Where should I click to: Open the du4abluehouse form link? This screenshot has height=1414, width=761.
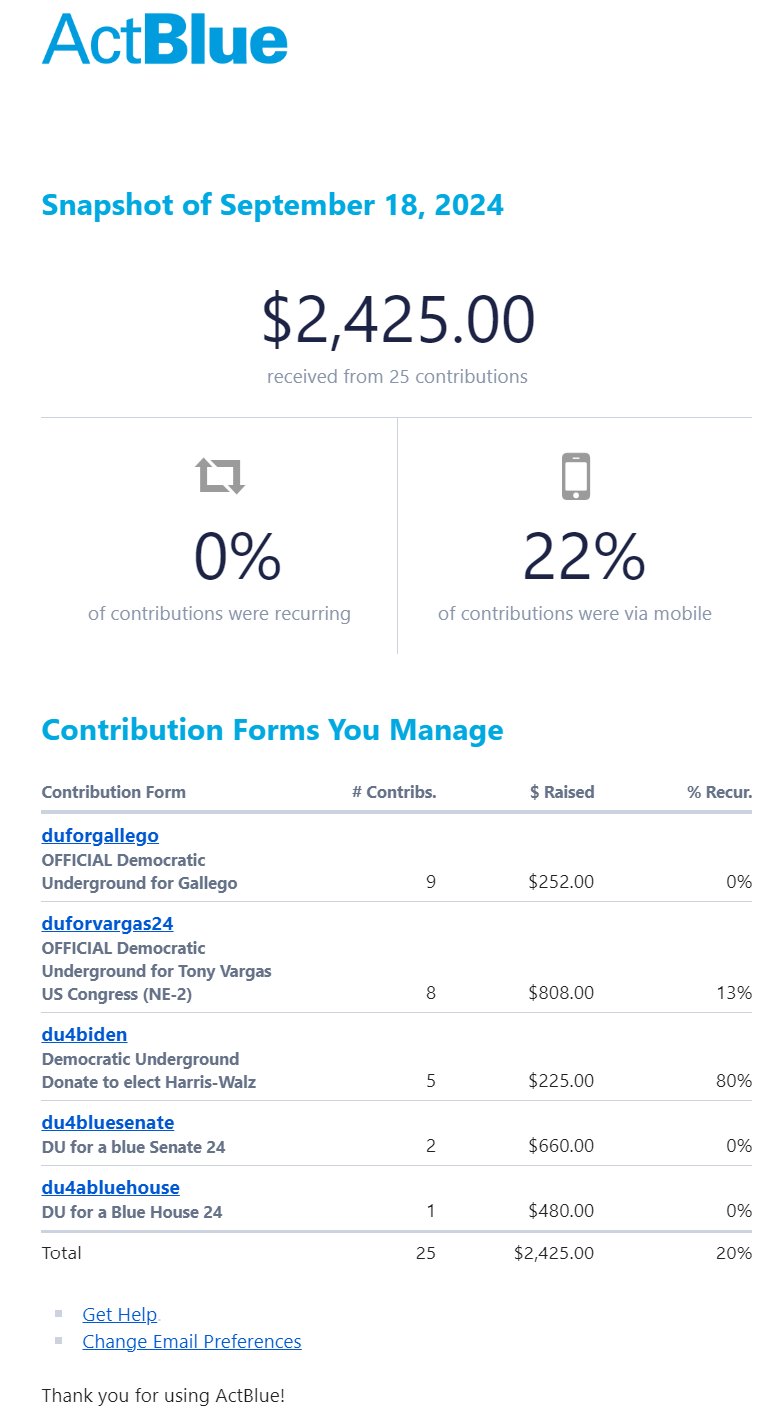click(110, 1187)
